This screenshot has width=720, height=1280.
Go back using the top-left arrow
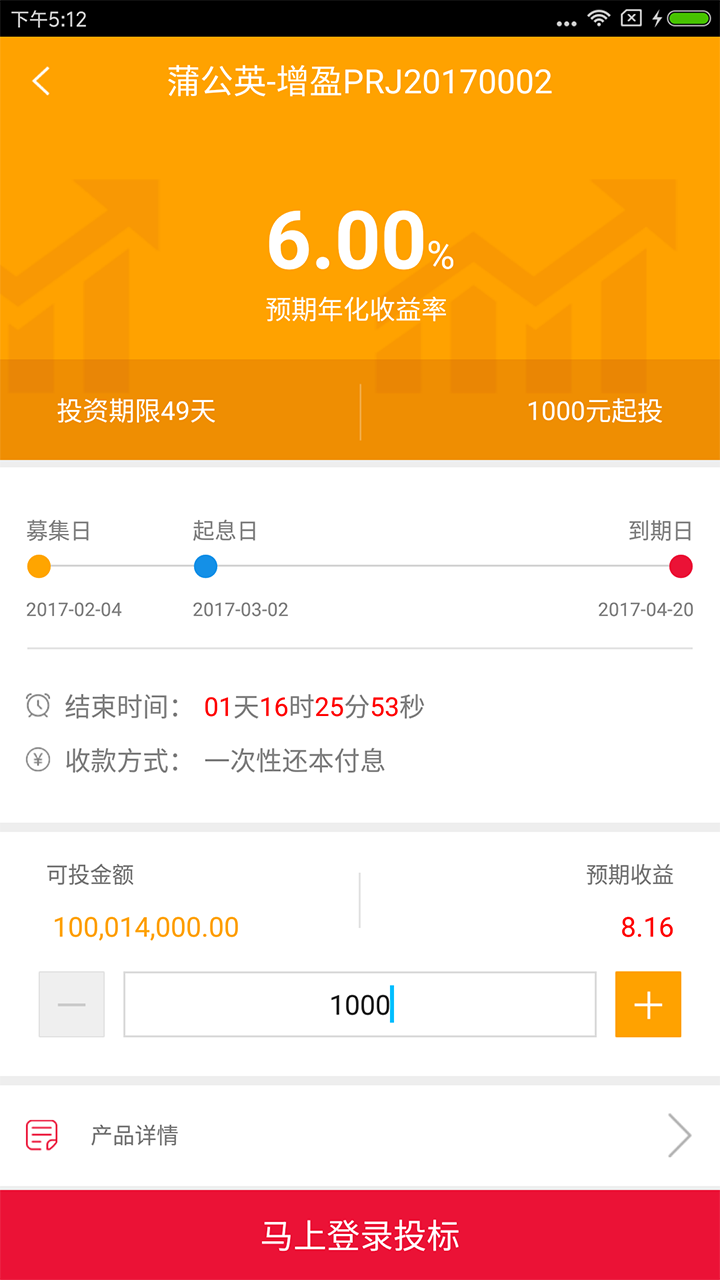pyautogui.click(x=41, y=81)
